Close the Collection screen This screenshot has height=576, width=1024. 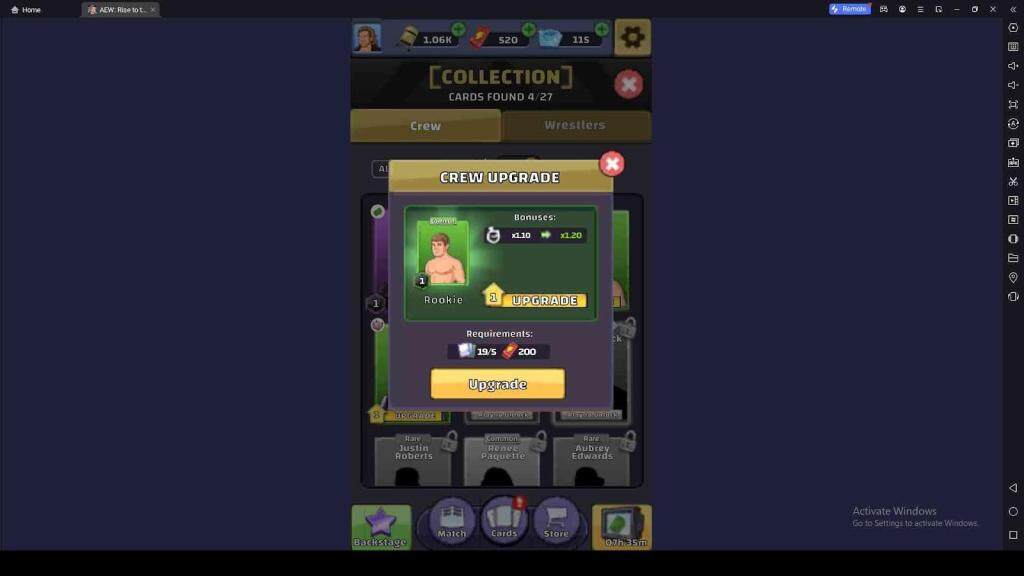click(x=628, y=84)
